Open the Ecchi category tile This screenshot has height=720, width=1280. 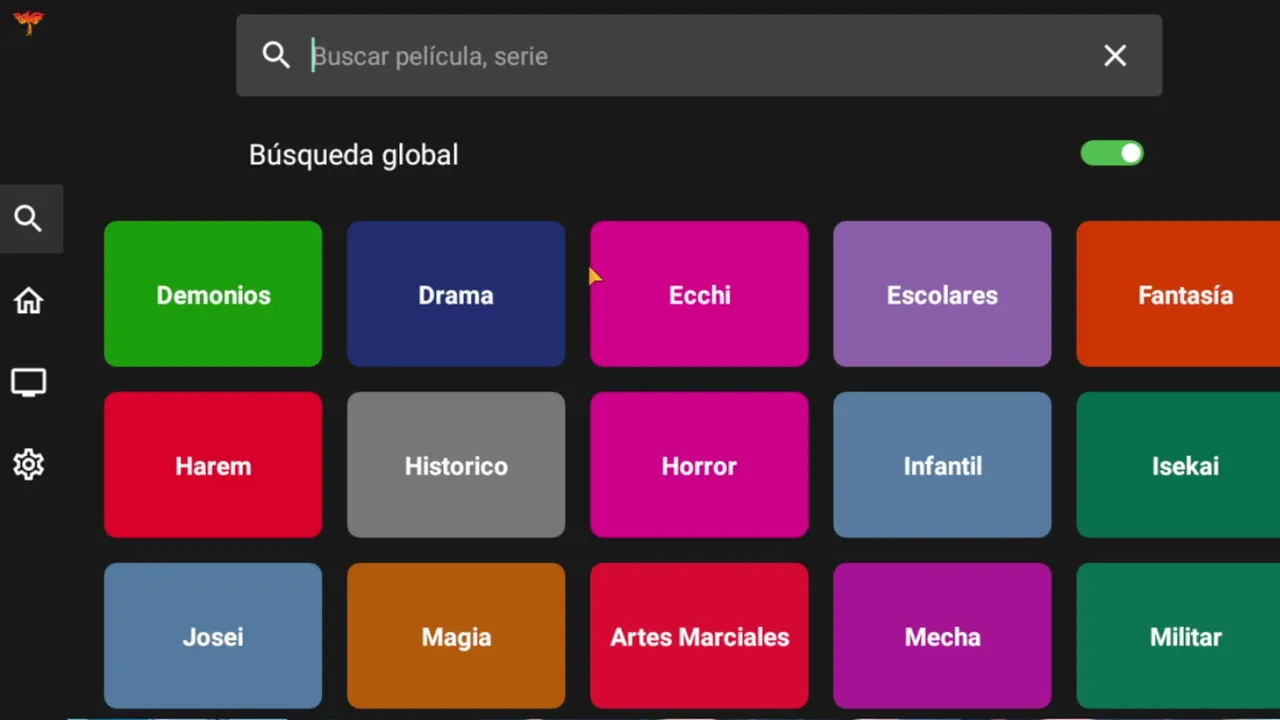click(699, 294)
